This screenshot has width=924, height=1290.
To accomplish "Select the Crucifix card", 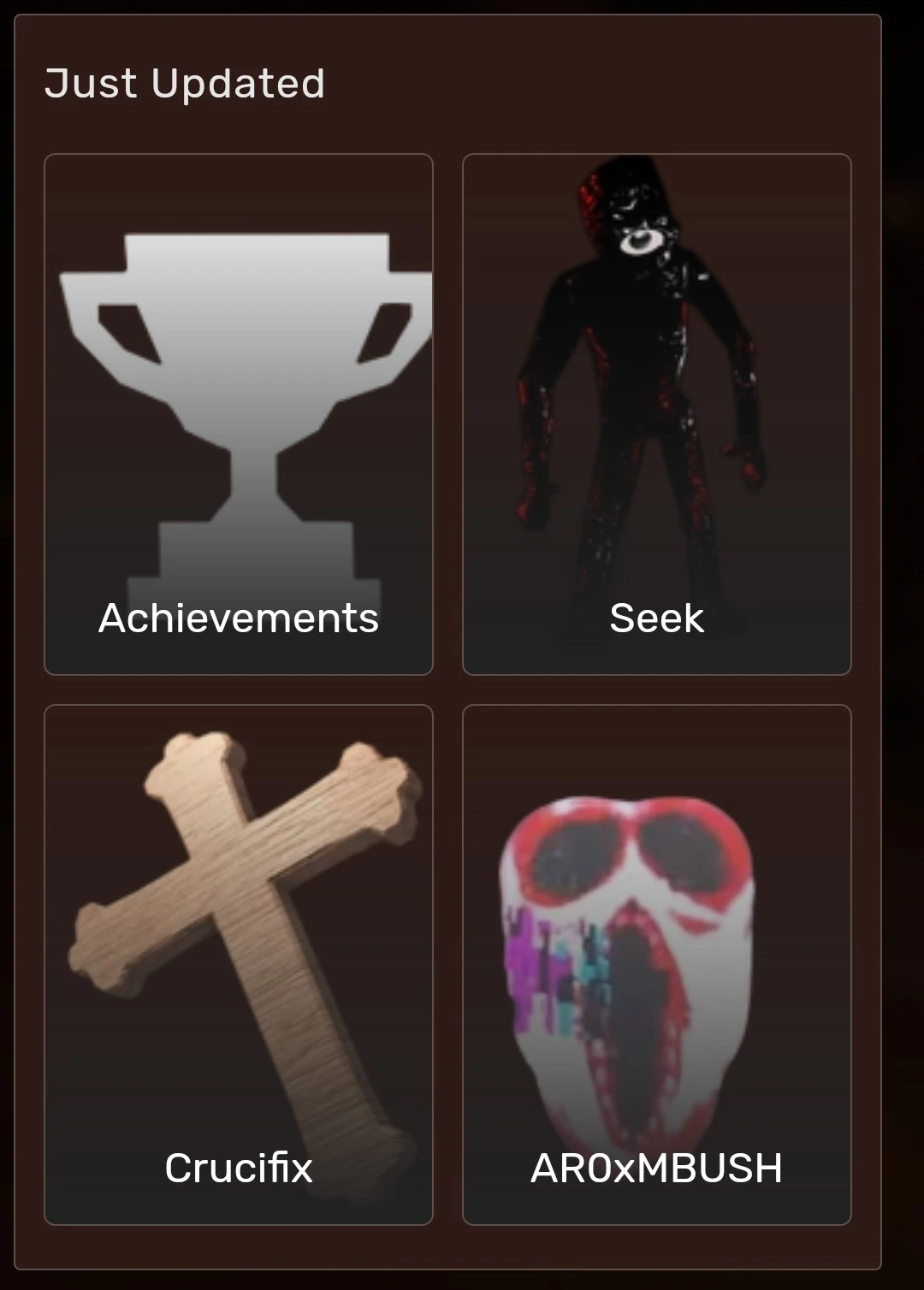I will point(238,965).
